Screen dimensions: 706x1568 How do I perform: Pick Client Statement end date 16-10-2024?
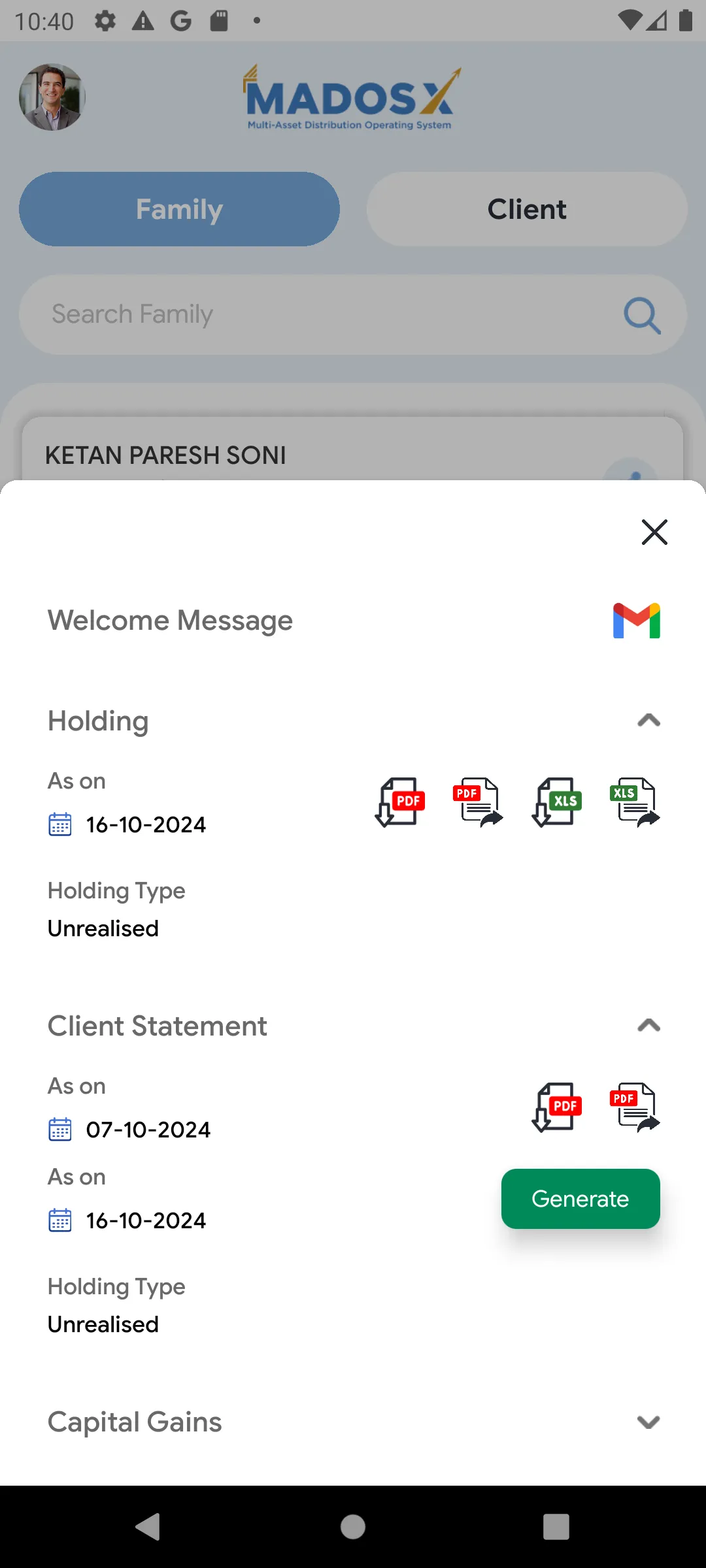pyautogui.click(x=145, y=1220)
